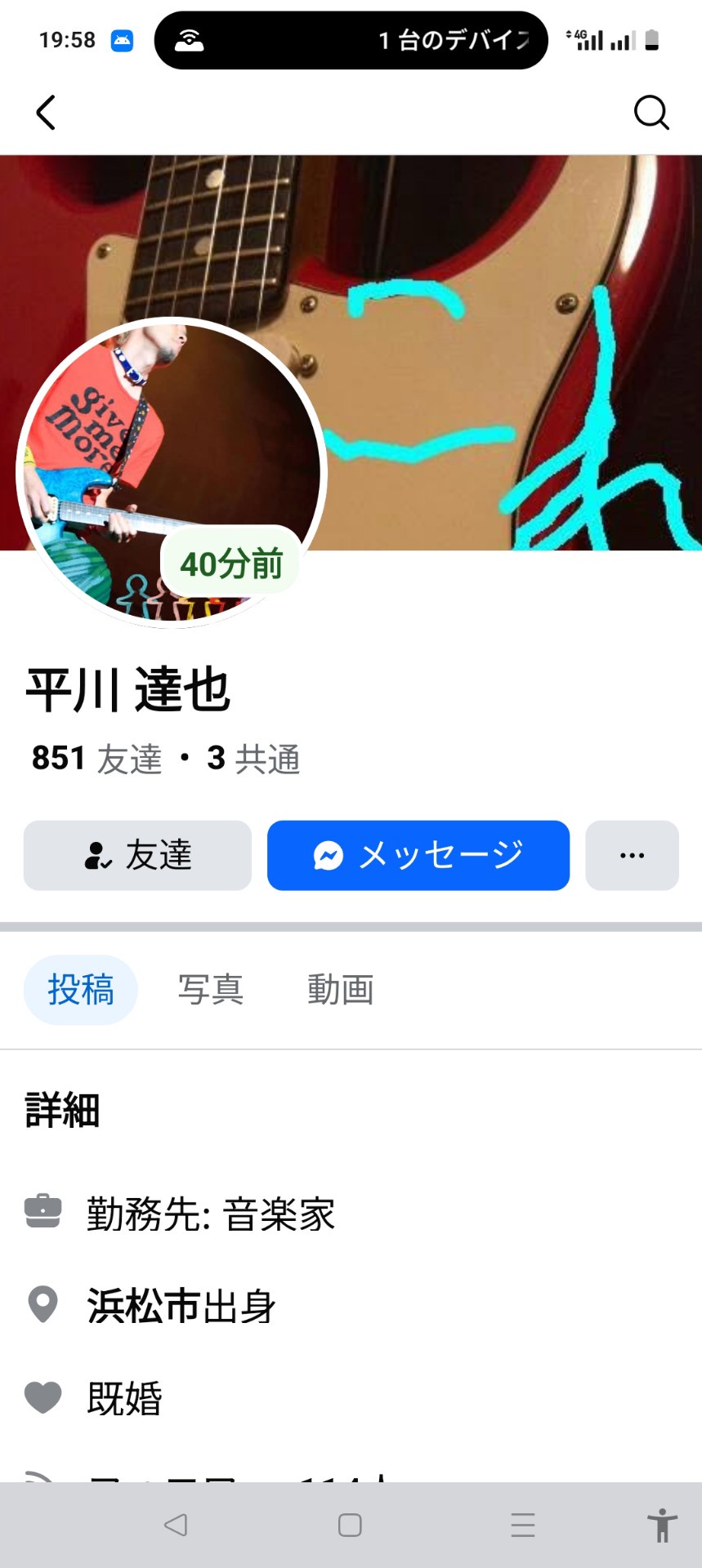Open 浜松市 hometown link
This screenshot has height=1568, width=702.
click(x=144, y=1305)
